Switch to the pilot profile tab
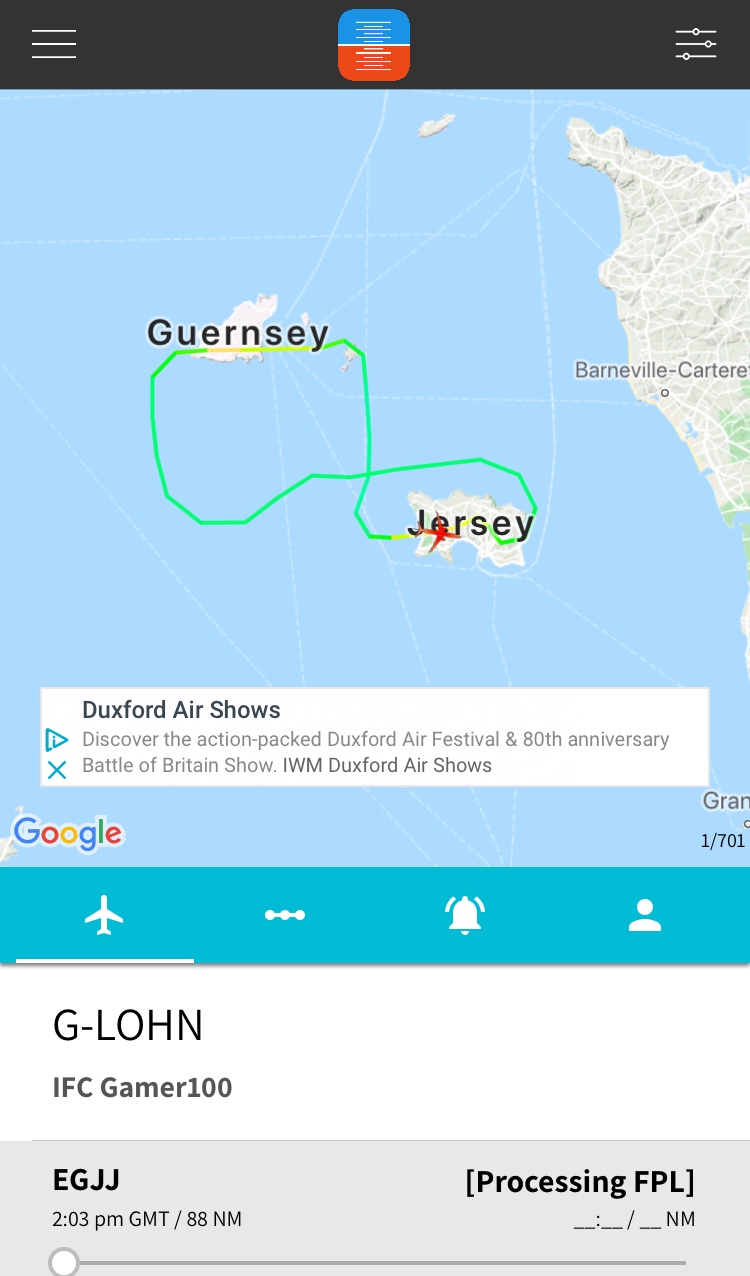The width and height of the screenshot is (750, 1276). click(x=645, y=914)
